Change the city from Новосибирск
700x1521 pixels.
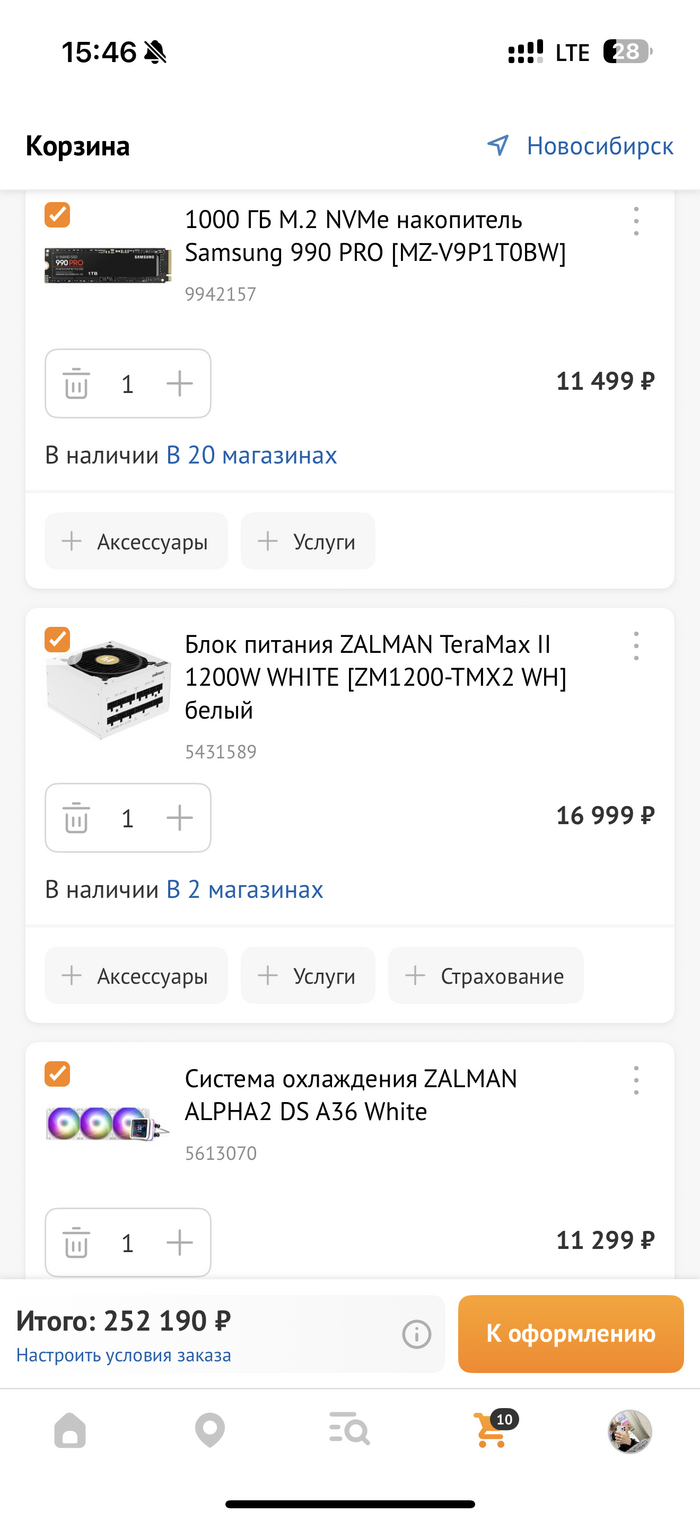tap(581, 146)
